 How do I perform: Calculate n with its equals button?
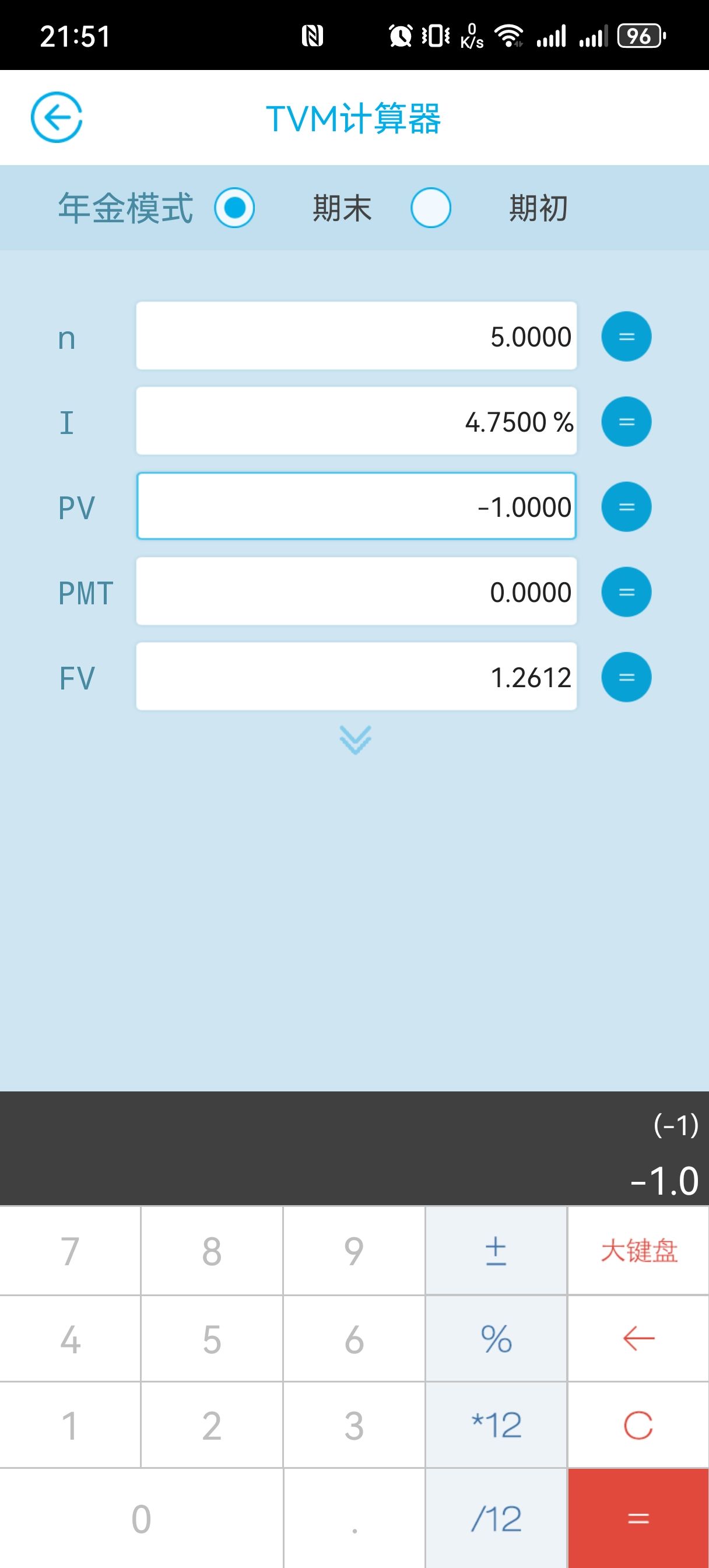point(626,336)
